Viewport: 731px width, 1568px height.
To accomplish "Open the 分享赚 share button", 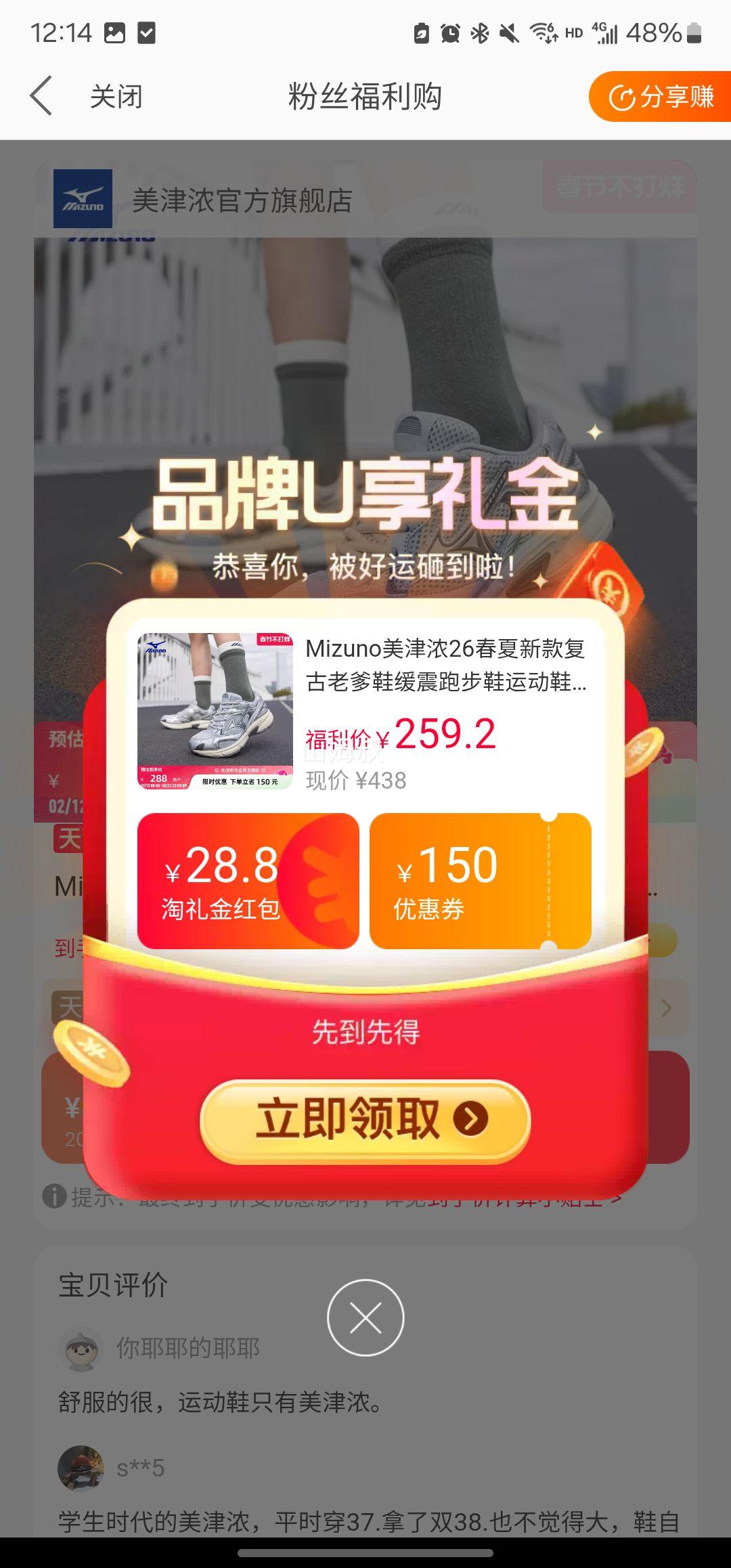I will pos(660,96).
